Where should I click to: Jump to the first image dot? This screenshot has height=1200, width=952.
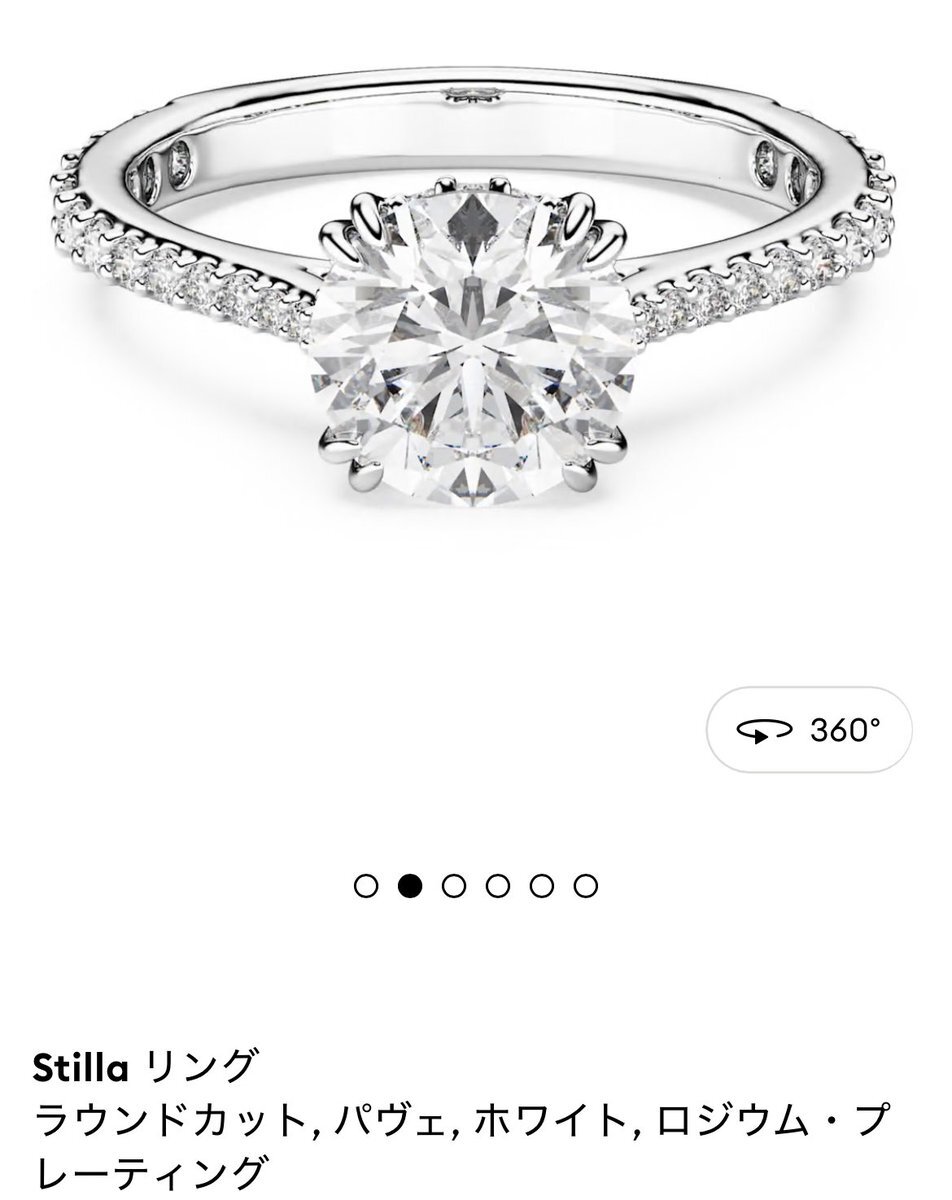point(367,885)
